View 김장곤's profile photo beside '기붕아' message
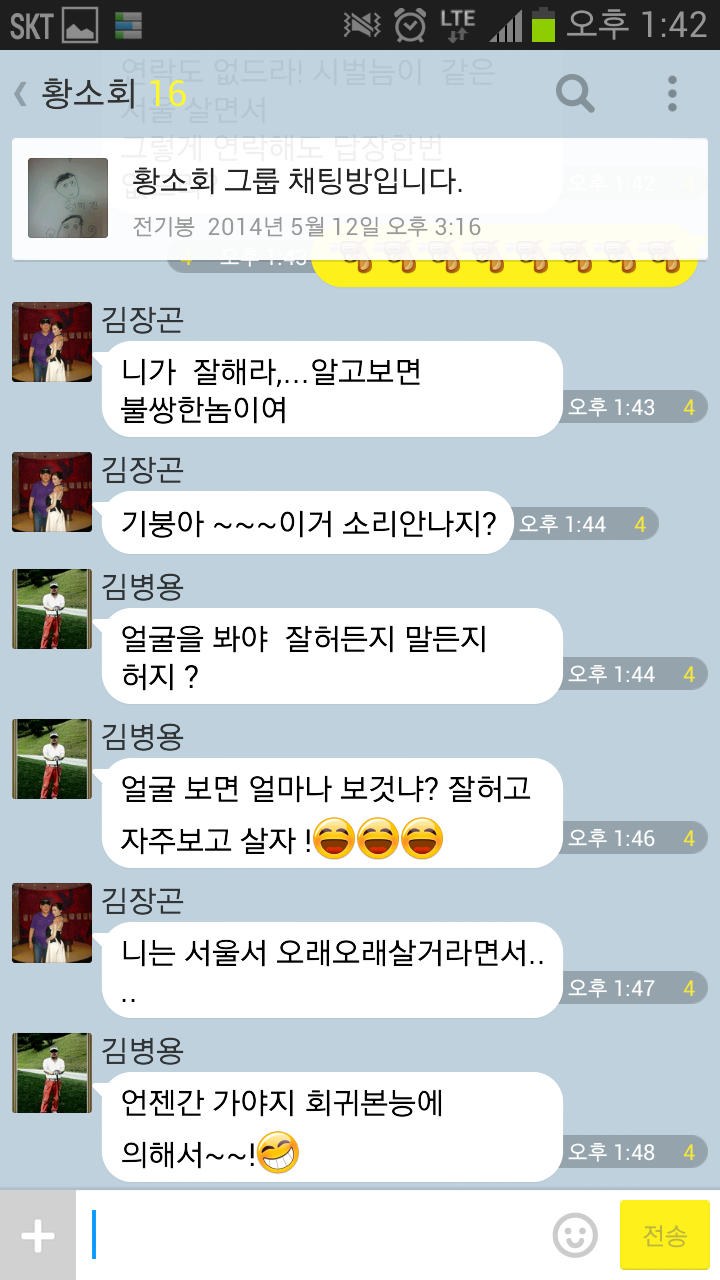This screenshot has height=1280, width=720. (x=52, y=492)
